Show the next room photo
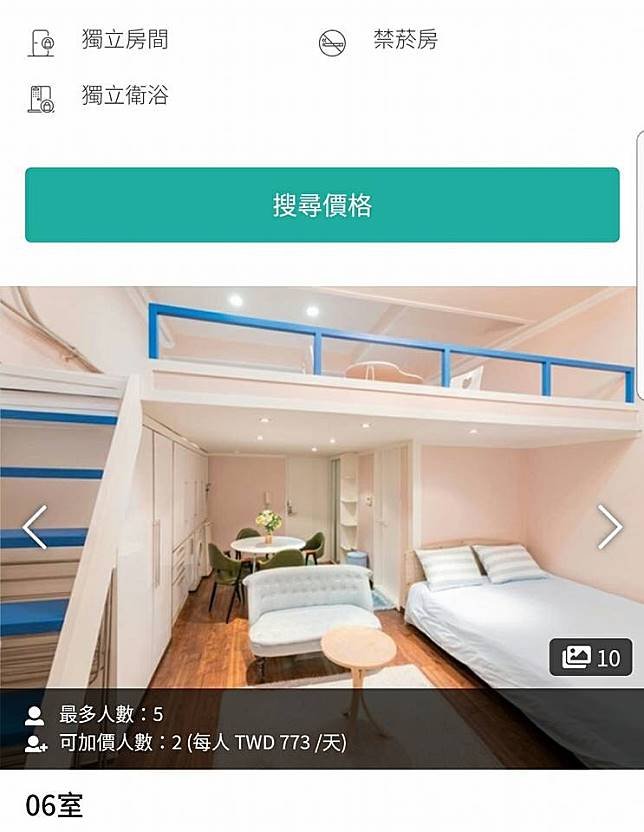644x832 pixels. point(609,527)
